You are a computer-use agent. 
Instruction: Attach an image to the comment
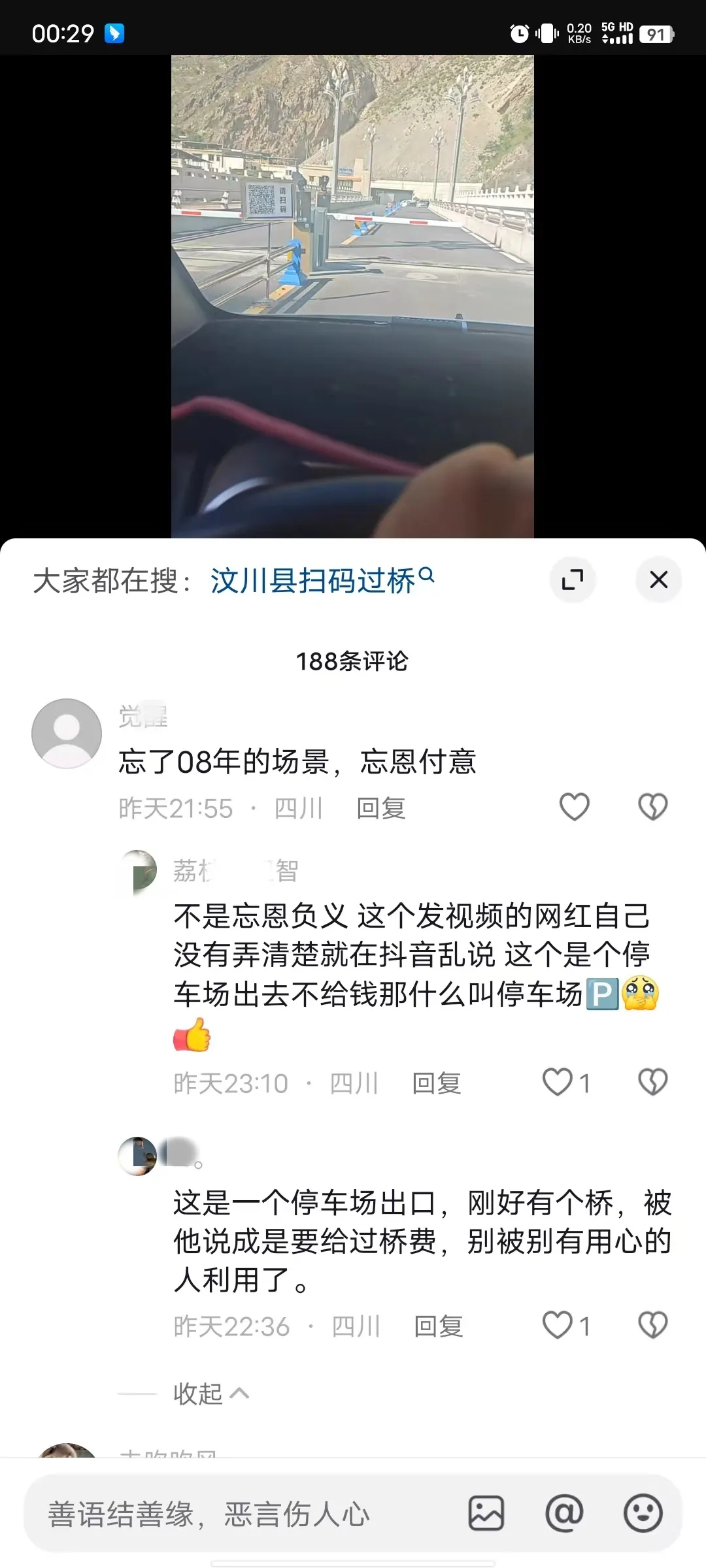(486, 1513)
